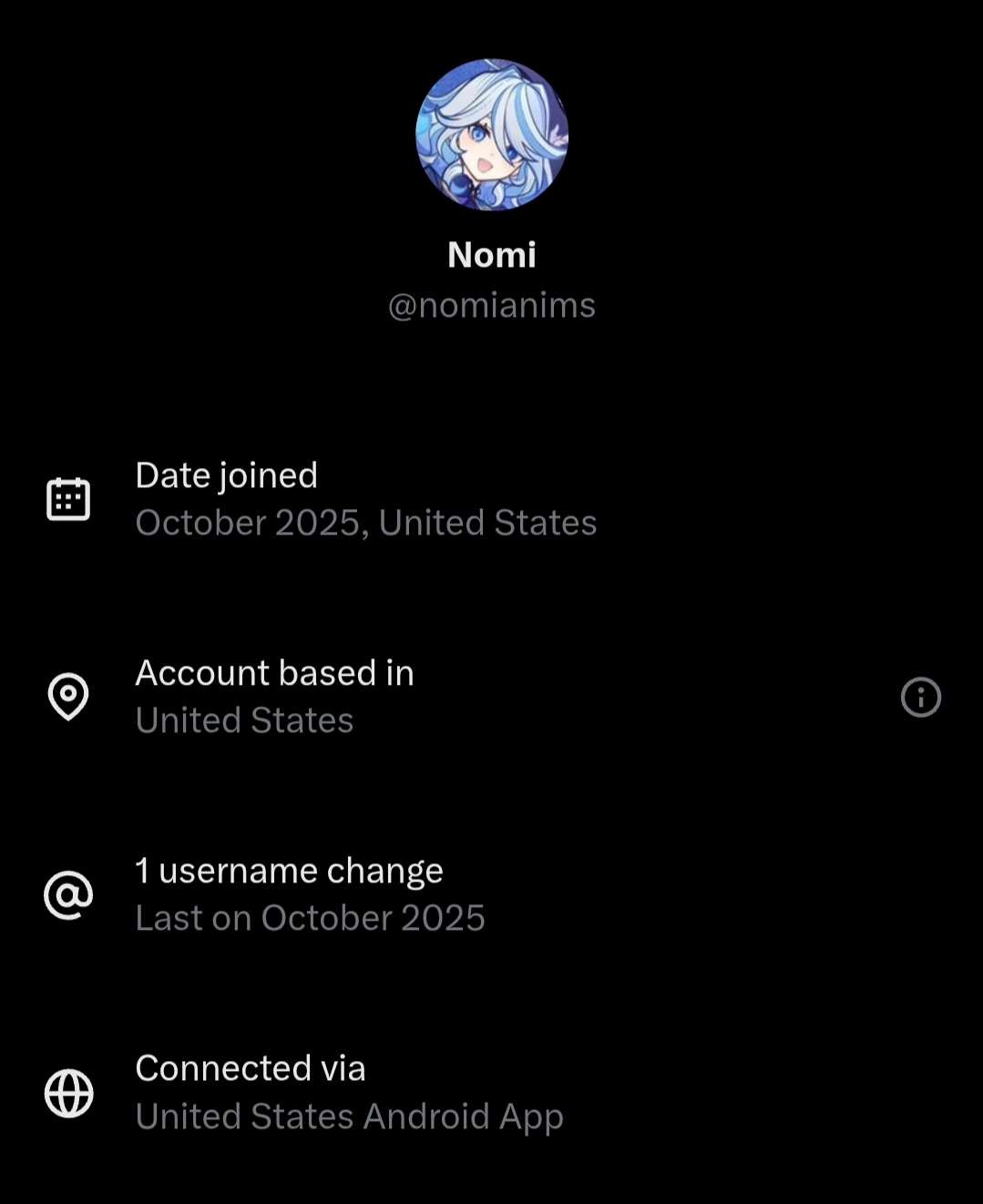Open the info icon beside Account based in
The image size is (983, 1204).
point(920,698)
